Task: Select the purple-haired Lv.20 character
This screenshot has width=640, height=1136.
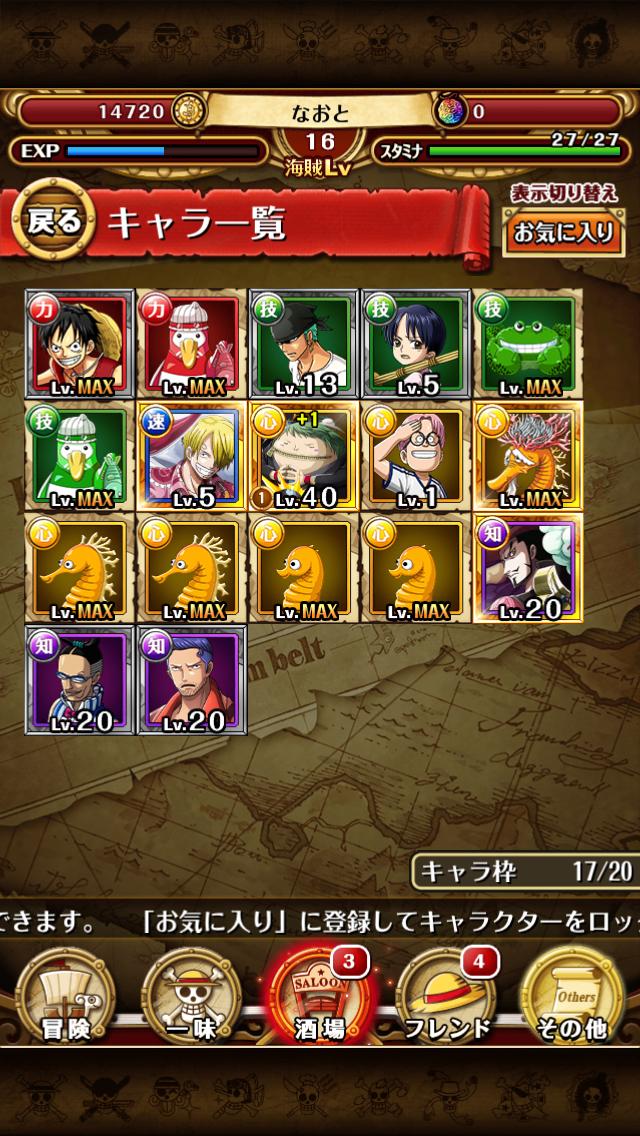Action: pyautogui.click(x=189, y=682)
